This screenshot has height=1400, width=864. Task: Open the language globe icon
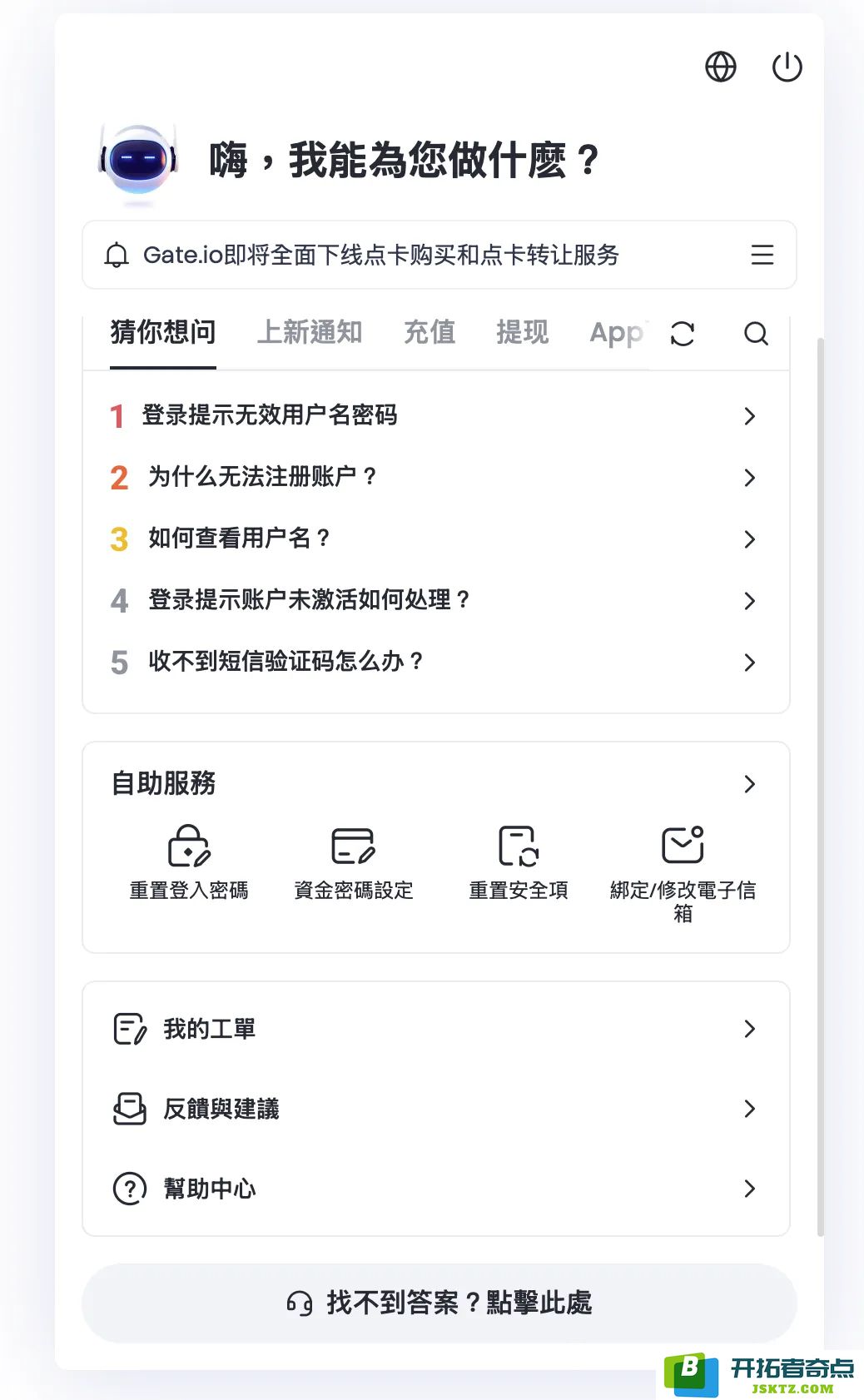coord(720,67)
